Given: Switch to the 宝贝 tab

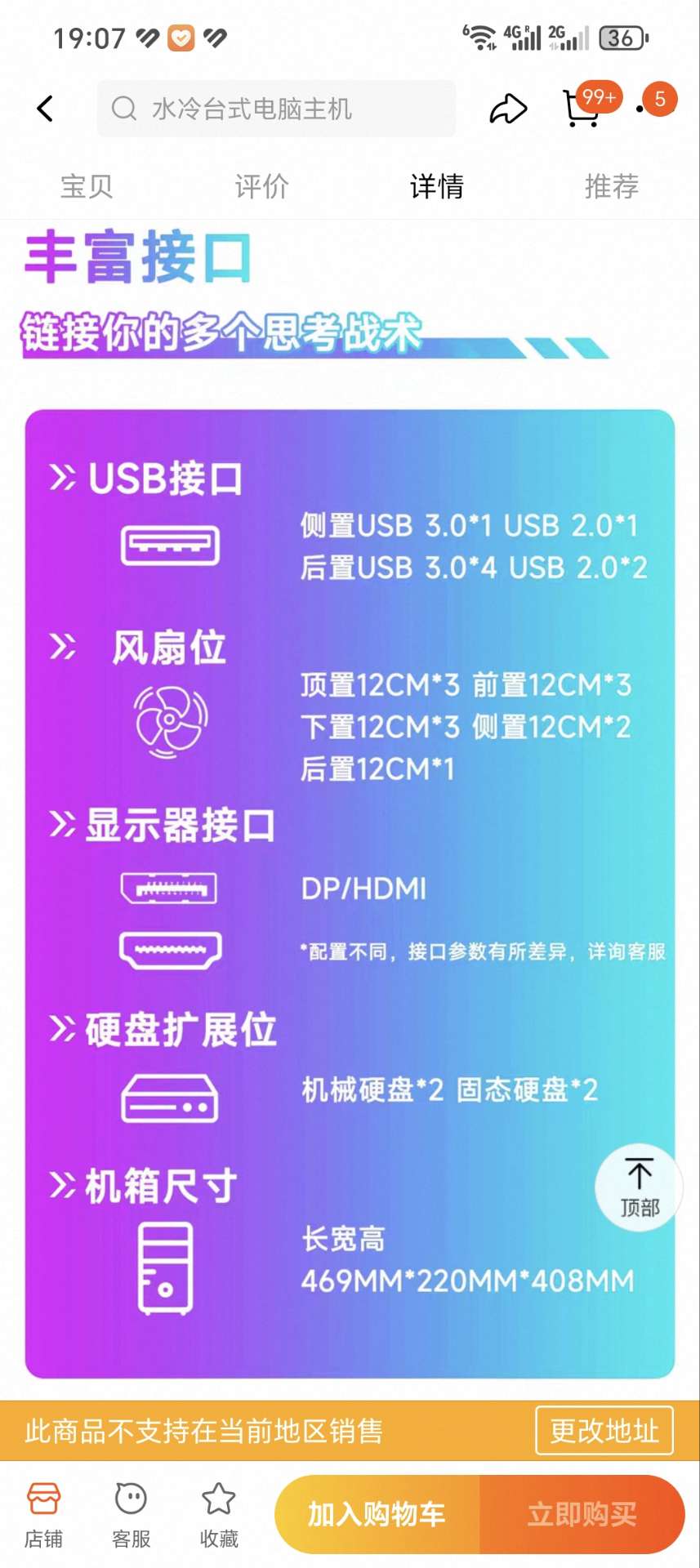Looking at the screenshot, I should 87,186.
